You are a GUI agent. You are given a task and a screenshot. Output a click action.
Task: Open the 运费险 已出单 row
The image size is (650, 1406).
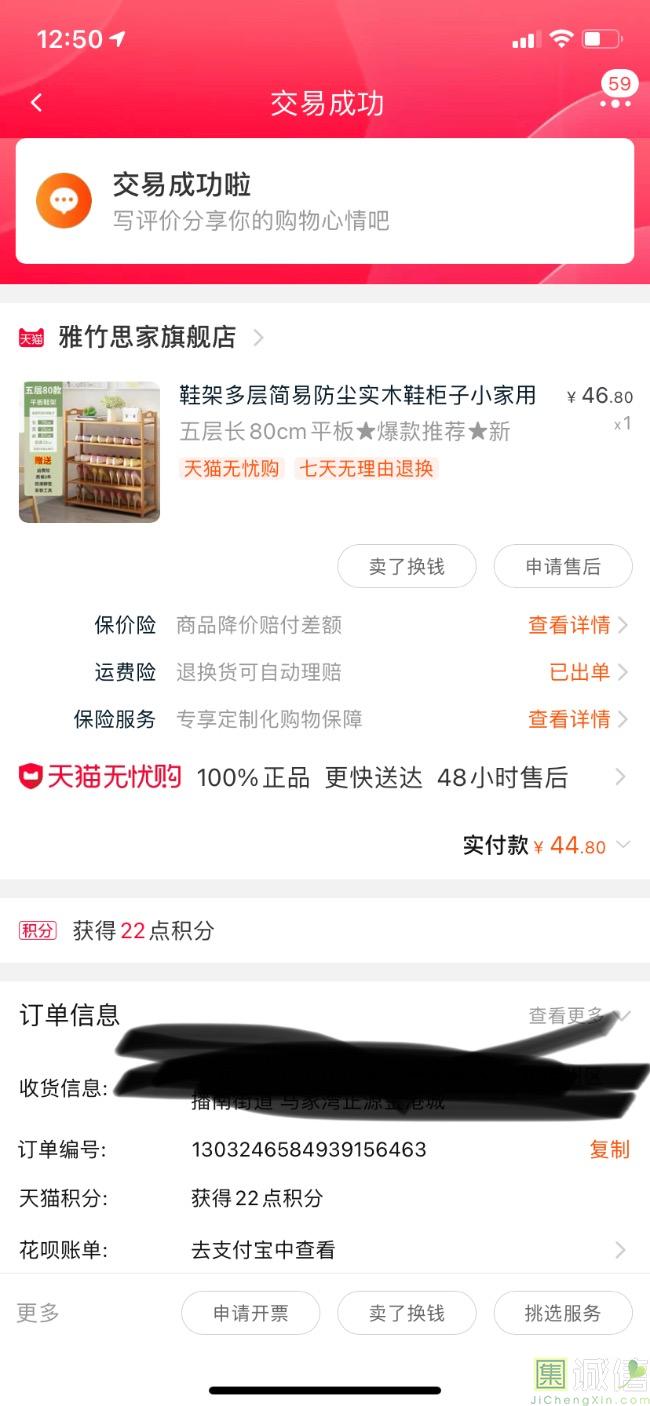[588, 672]
